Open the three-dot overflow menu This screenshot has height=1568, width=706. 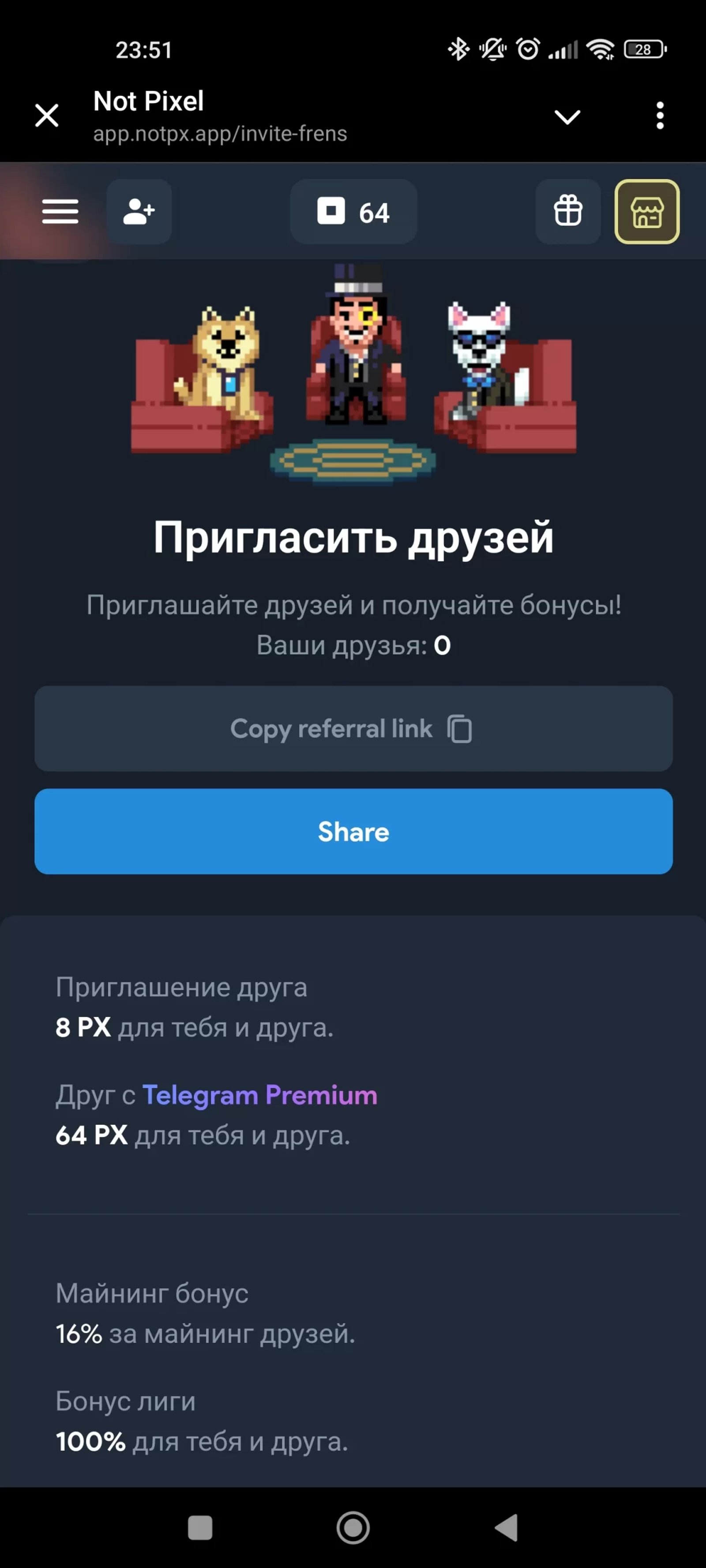point(659,116)
